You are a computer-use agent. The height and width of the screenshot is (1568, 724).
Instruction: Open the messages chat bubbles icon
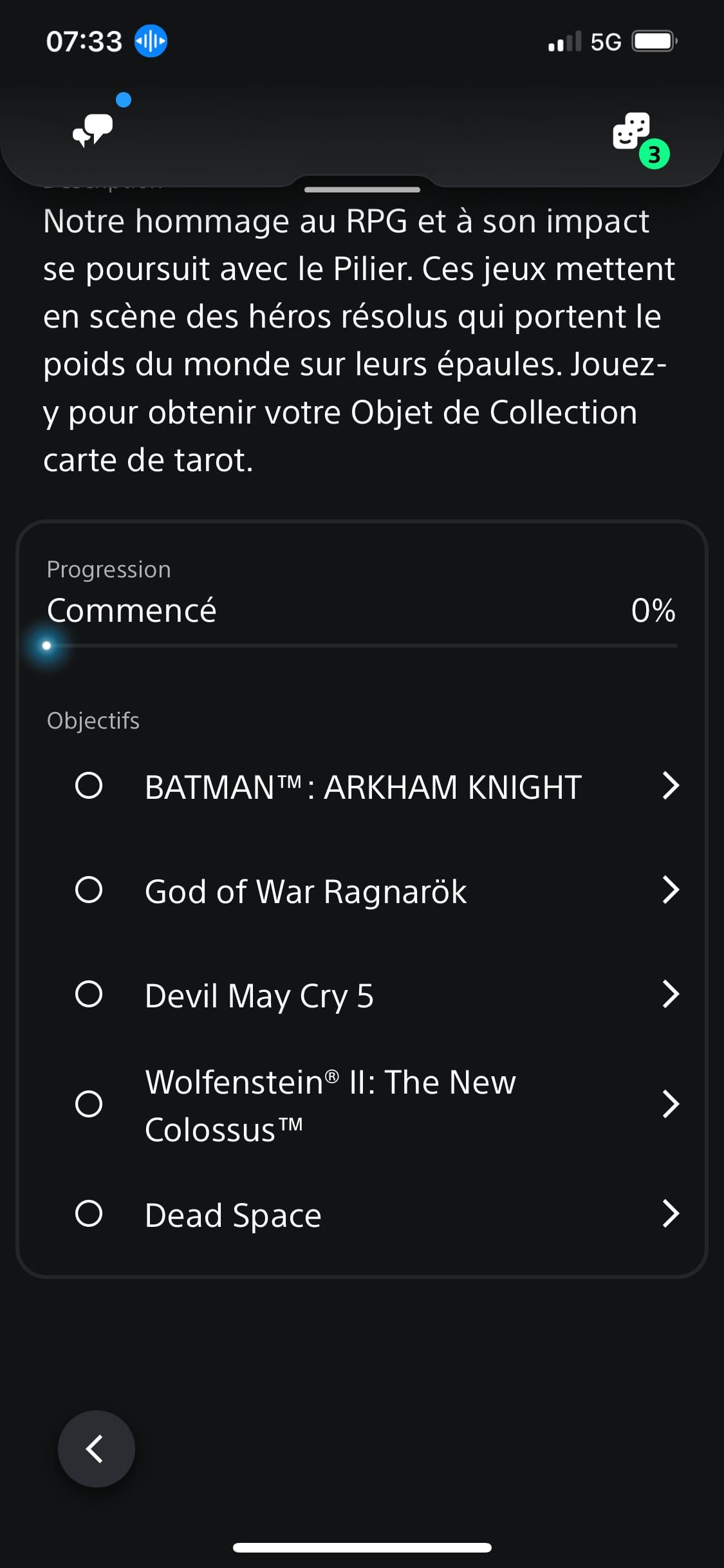[93, 129]
